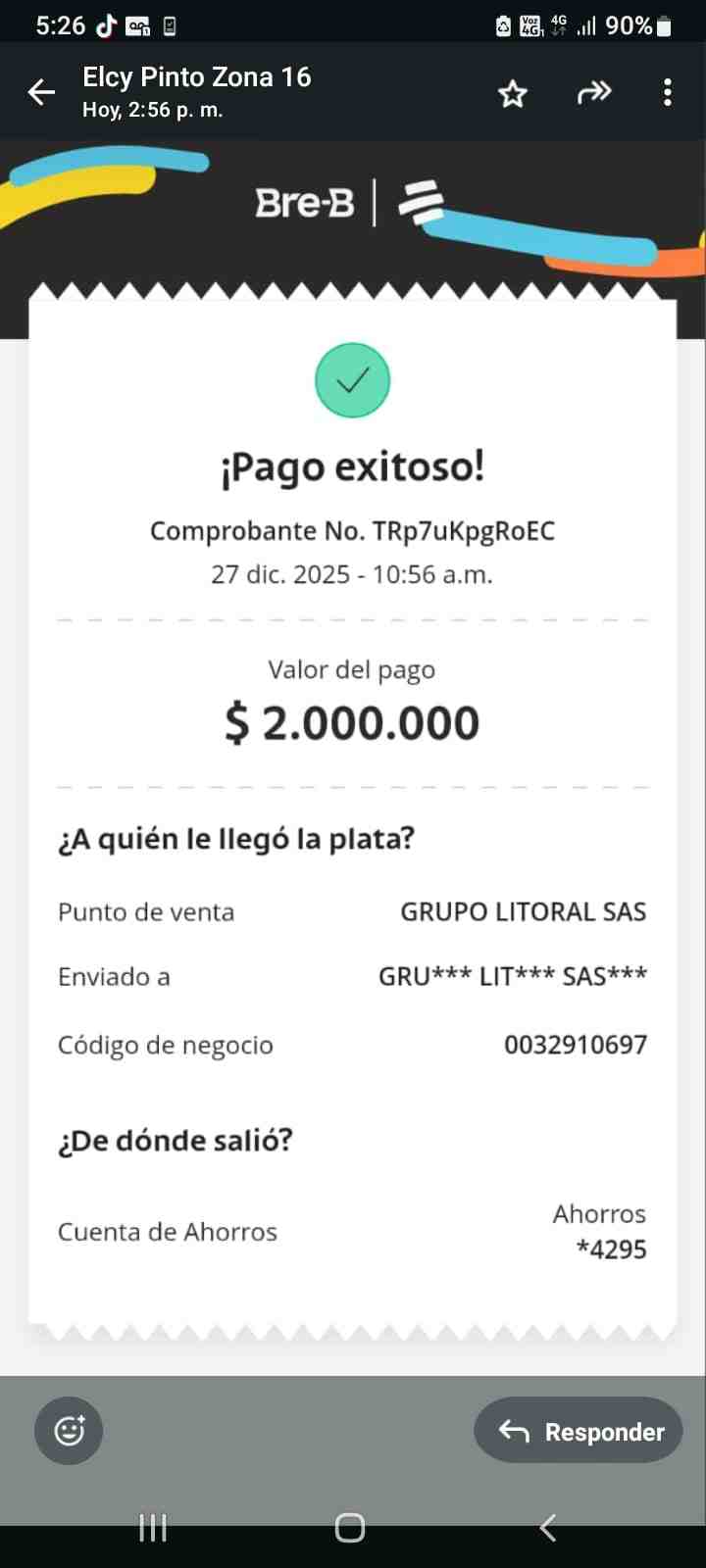
Task: React with the emoji button
Action: point(69,1431)
